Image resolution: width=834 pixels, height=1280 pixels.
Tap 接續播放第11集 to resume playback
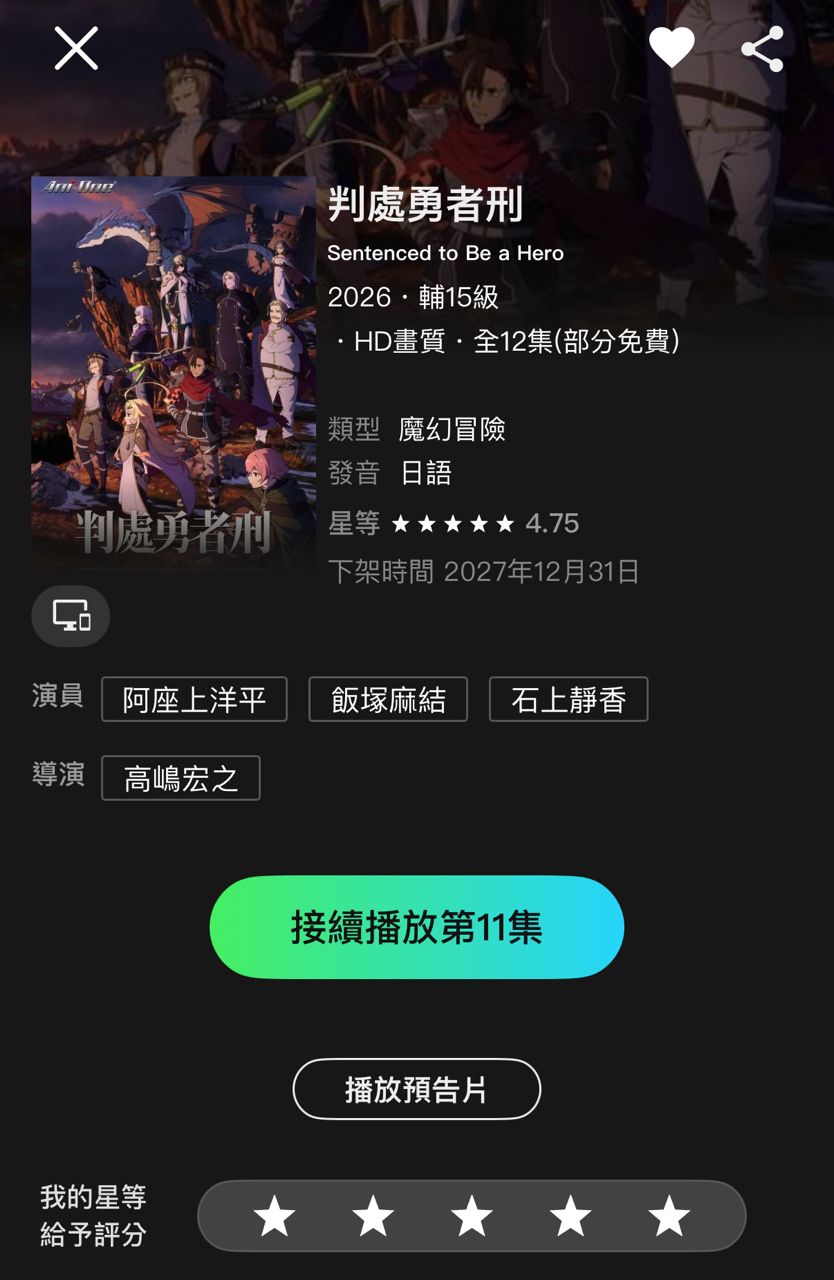click(x=416, y=927)
